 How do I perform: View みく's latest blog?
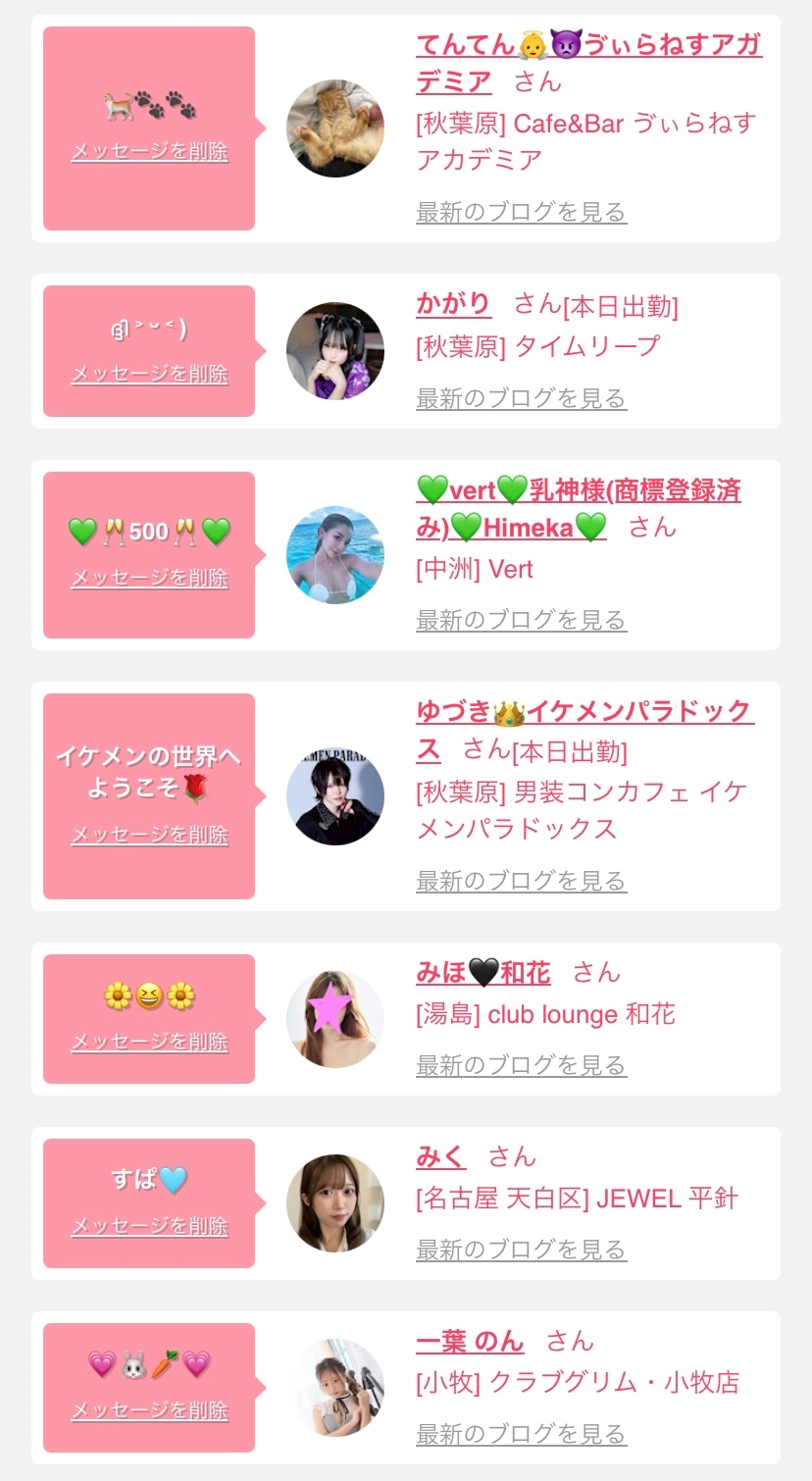(521, 1250)
